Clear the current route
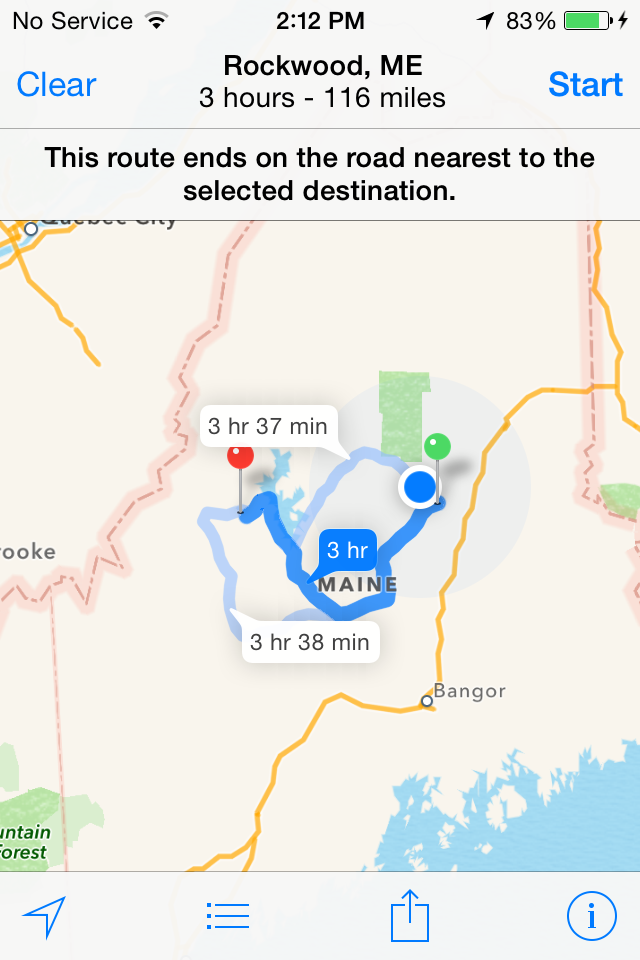The height and width of the screenshot is (960, 640). point(56,85)
